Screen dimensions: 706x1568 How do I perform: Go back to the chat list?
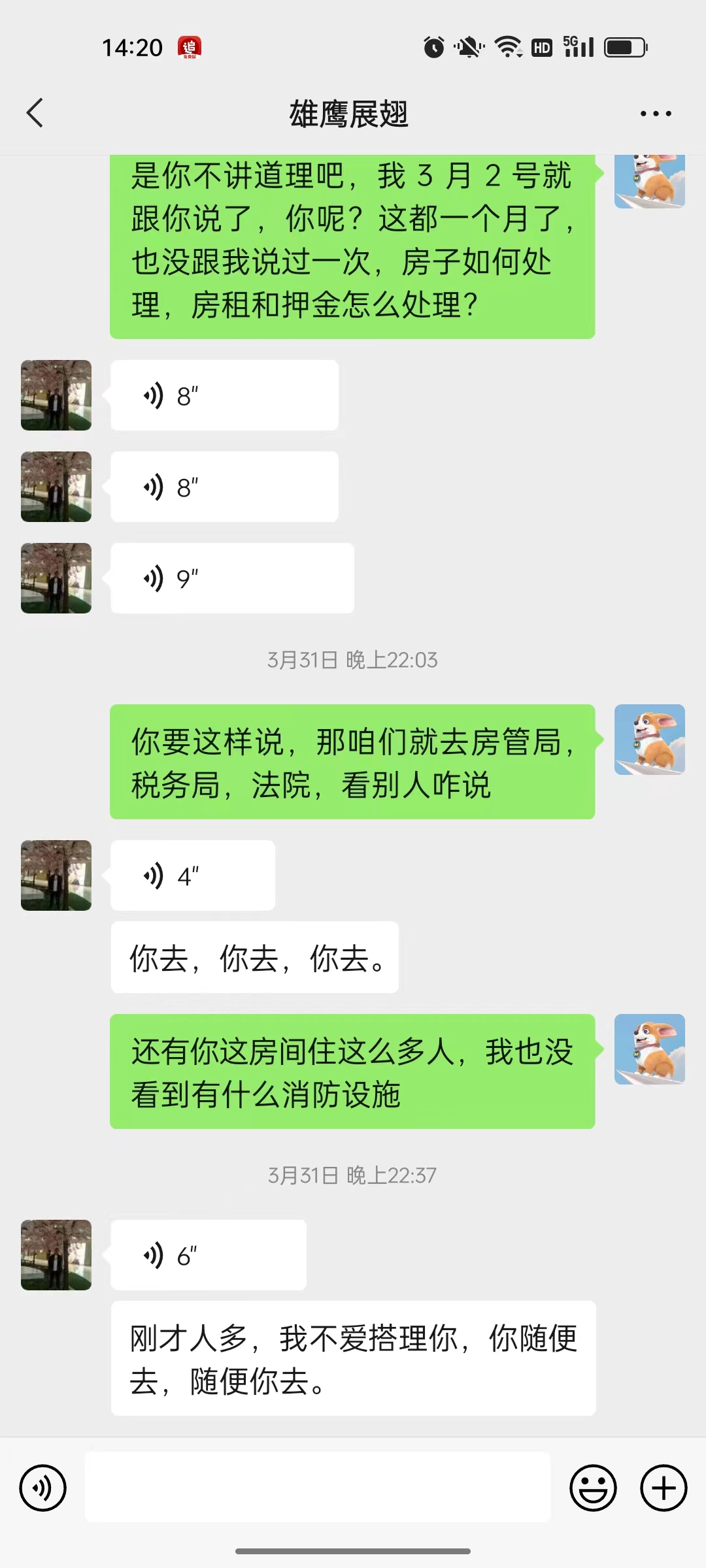click(35, 113)
